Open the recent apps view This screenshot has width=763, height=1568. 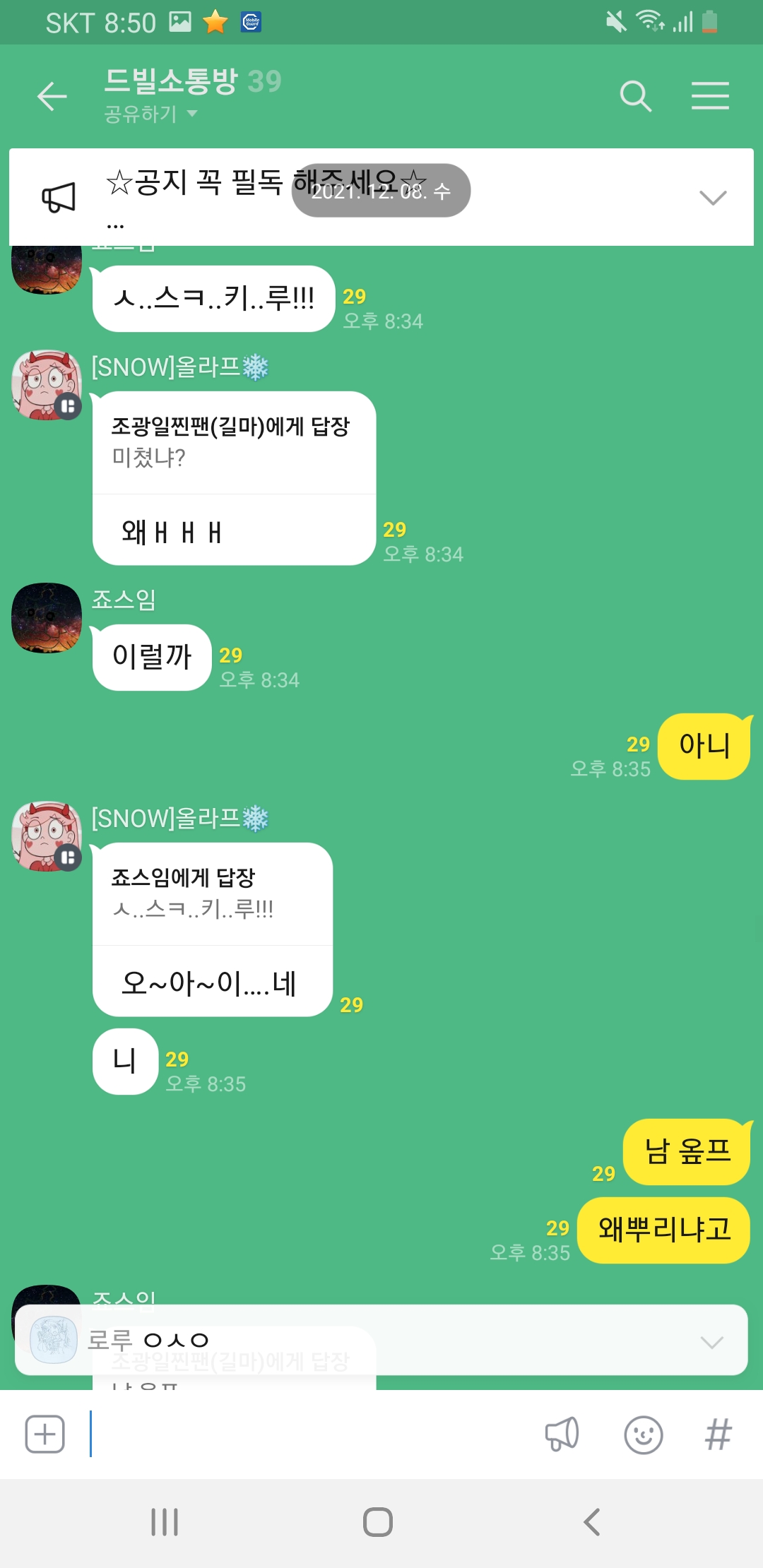tap(165, 1522)
